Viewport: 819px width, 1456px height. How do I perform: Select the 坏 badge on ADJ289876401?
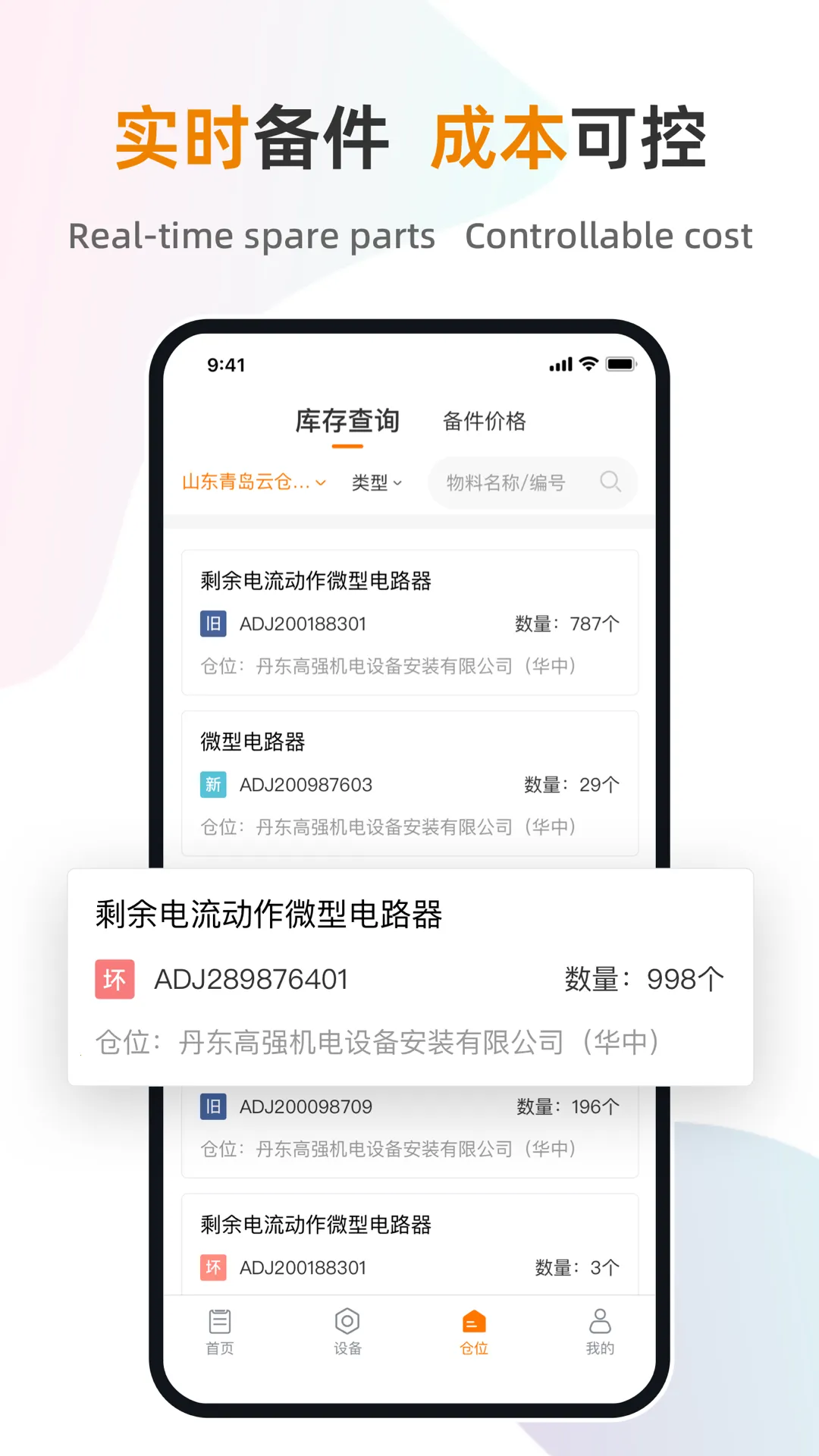(x=115, y=979)
